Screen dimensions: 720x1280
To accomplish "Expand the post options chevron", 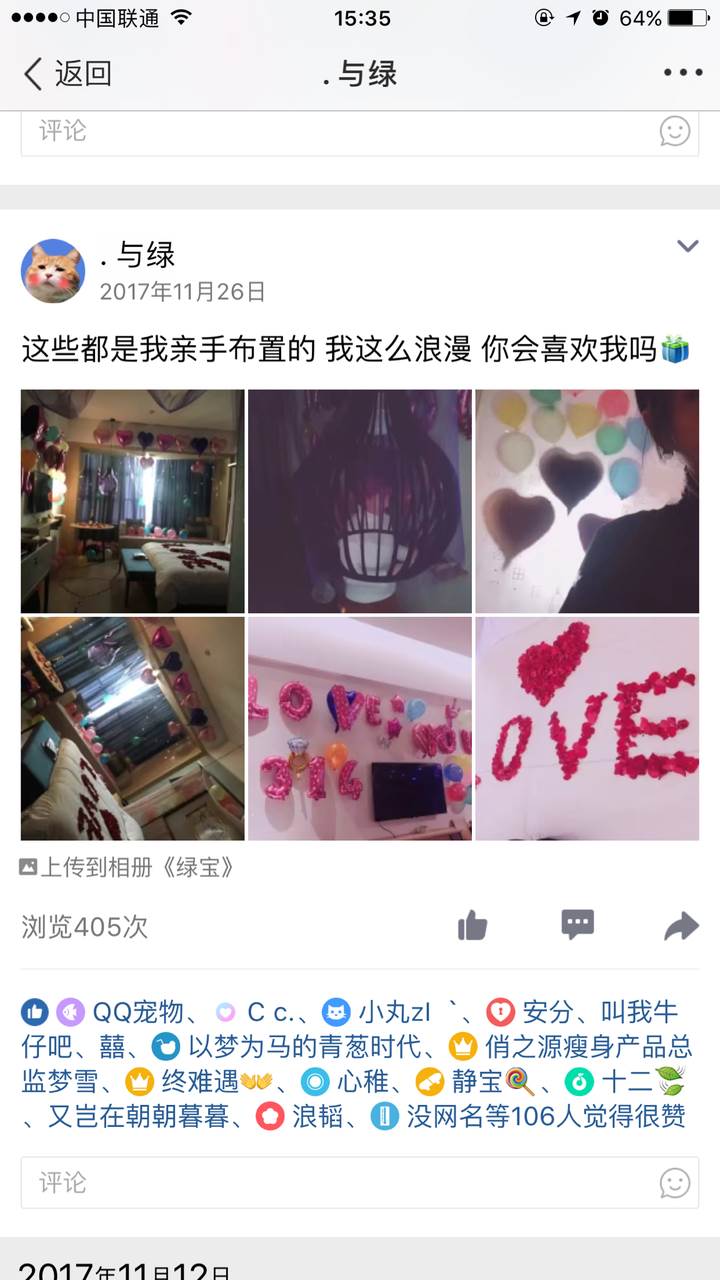I will click(x=687, y=246).
